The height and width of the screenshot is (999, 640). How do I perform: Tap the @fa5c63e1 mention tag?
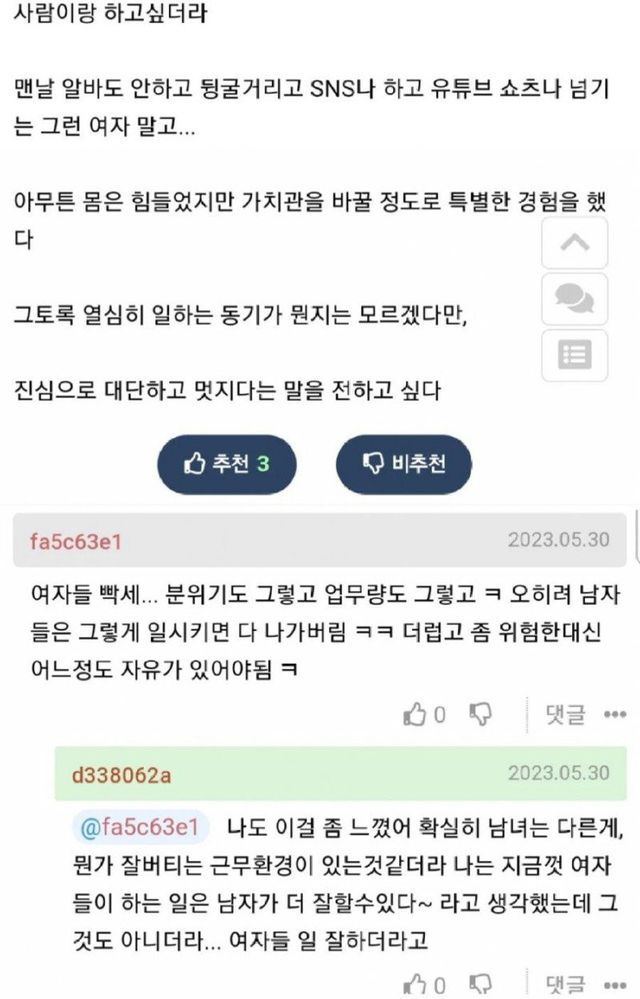[x=141, y=828]
